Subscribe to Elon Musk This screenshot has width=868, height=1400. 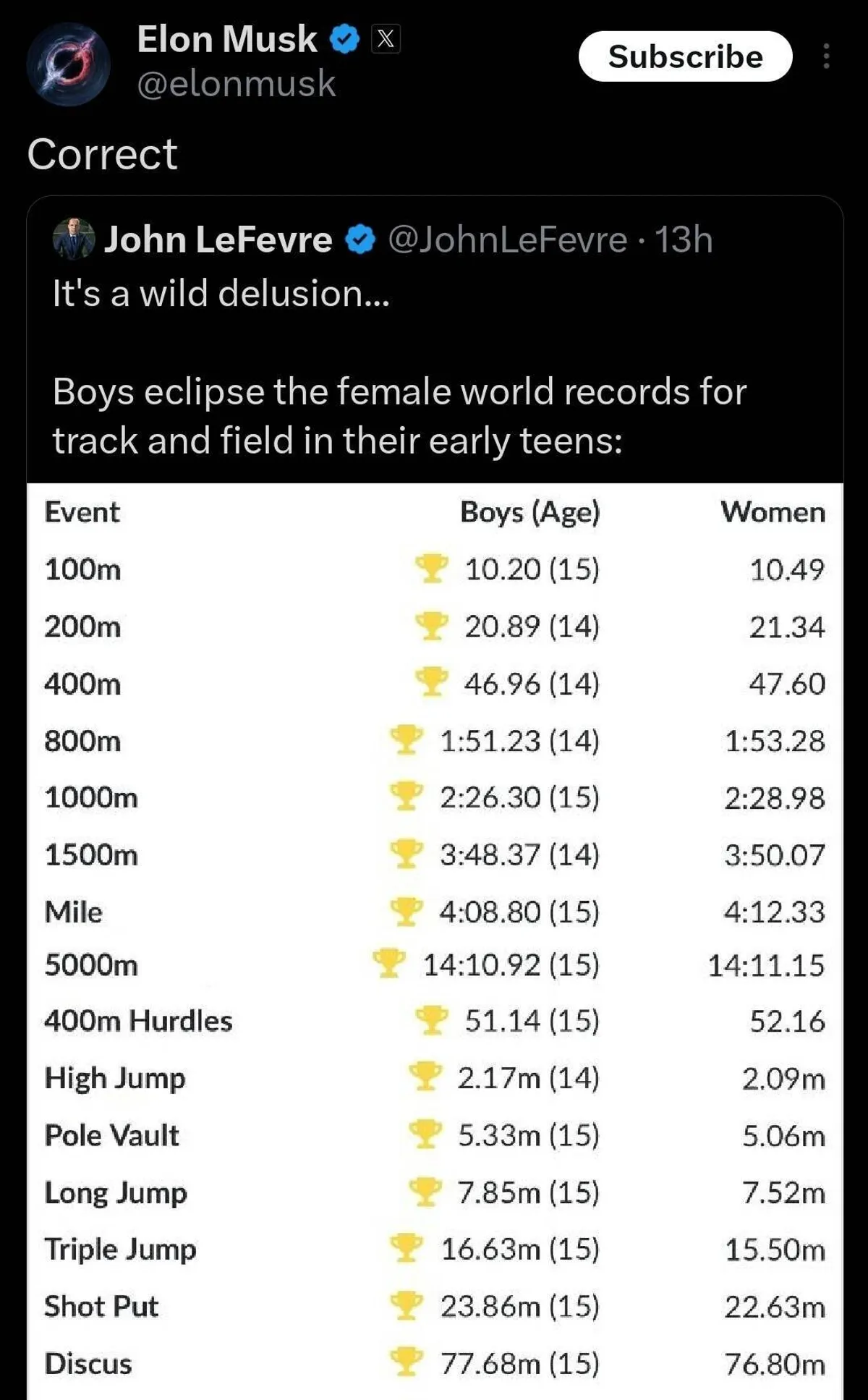click(685, 56)
